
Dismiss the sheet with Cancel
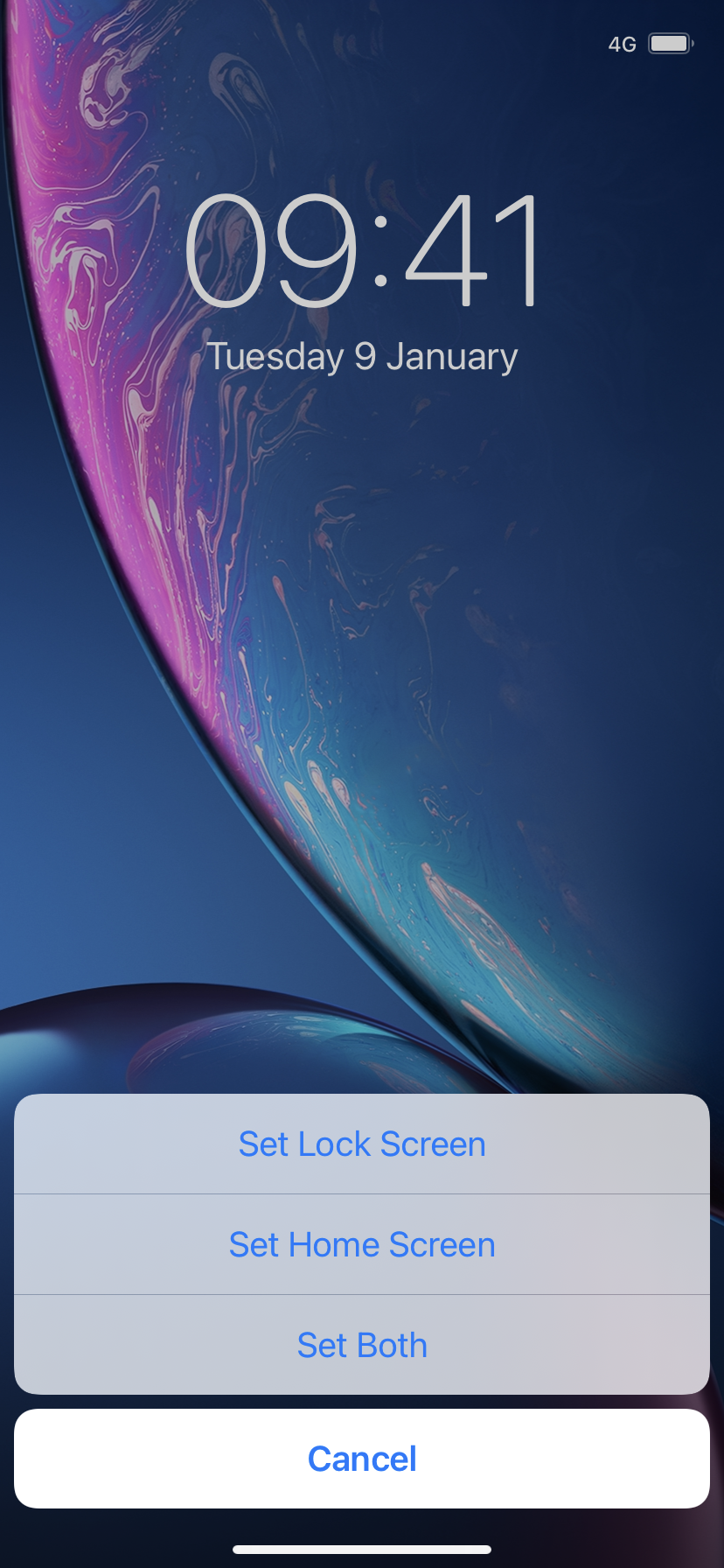(x=362, y=1459)
